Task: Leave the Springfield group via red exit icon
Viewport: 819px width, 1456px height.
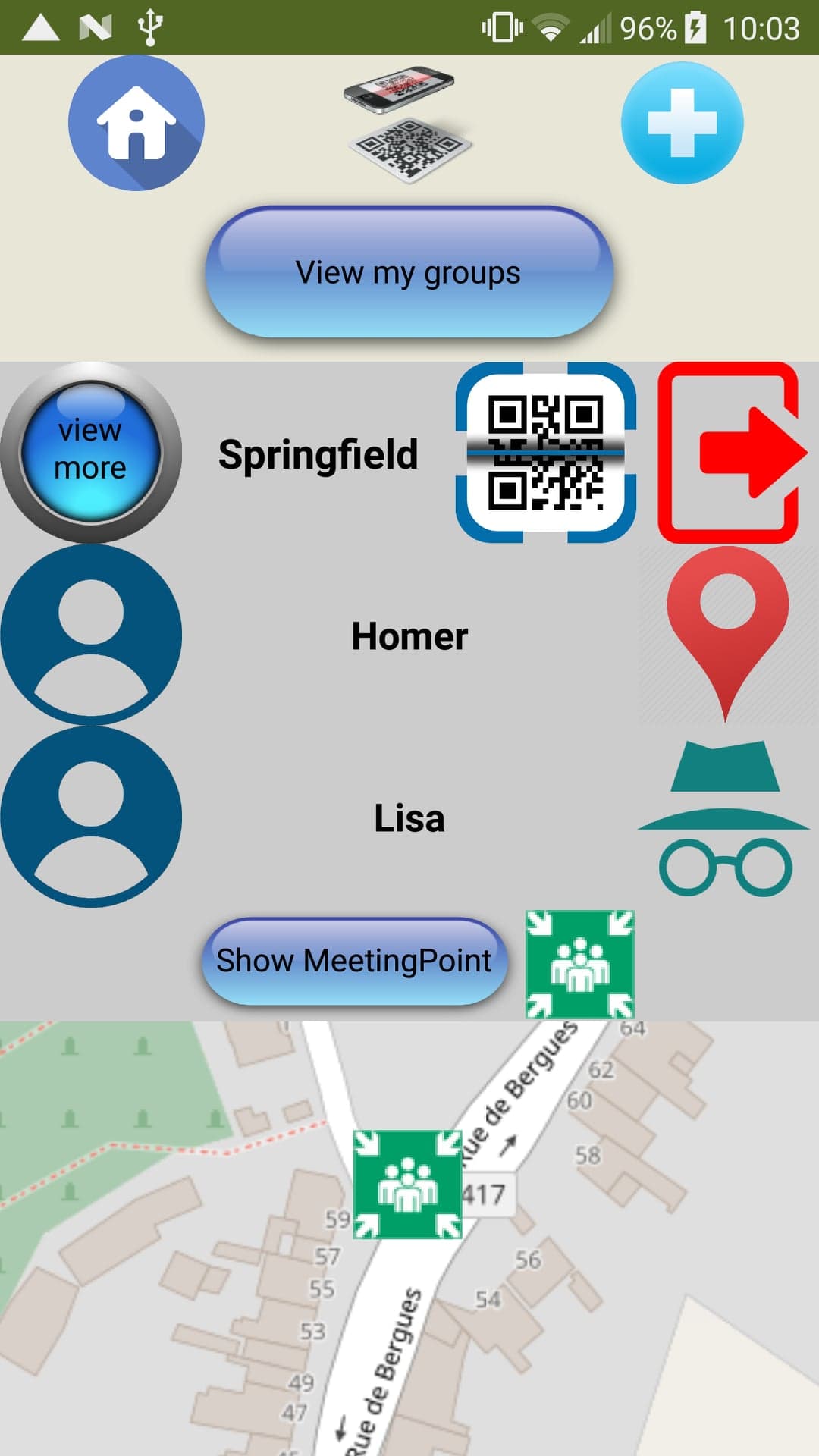Action: click(730, 453)
